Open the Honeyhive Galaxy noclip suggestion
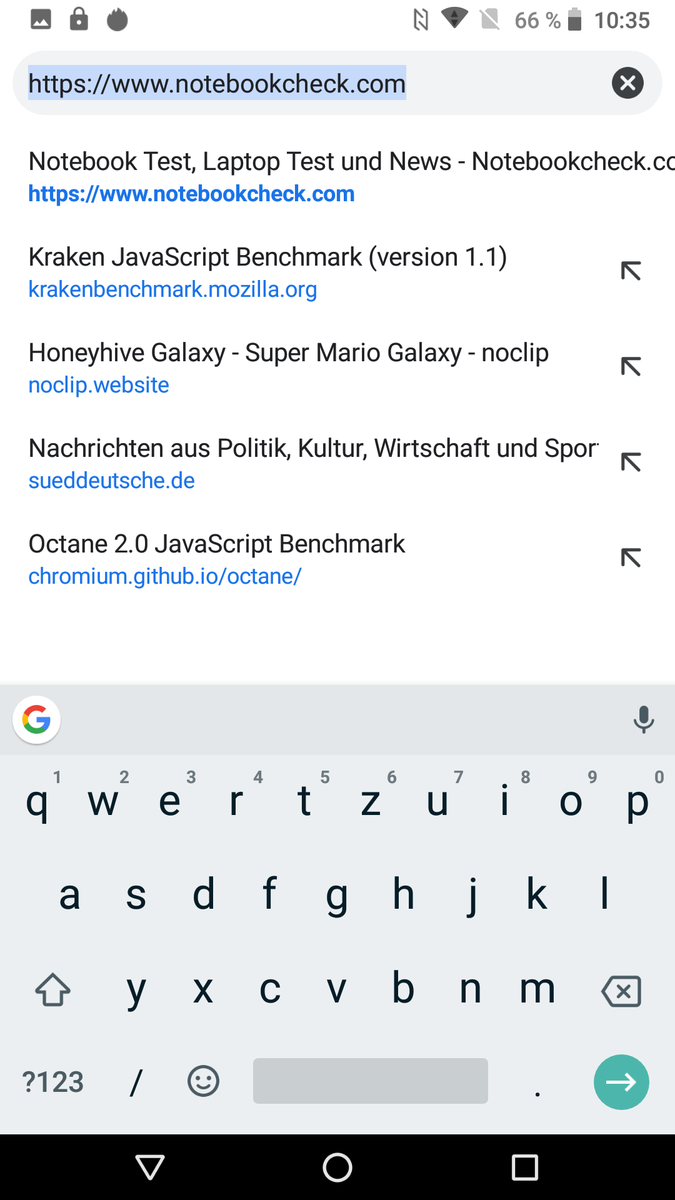 pos(300,368)
